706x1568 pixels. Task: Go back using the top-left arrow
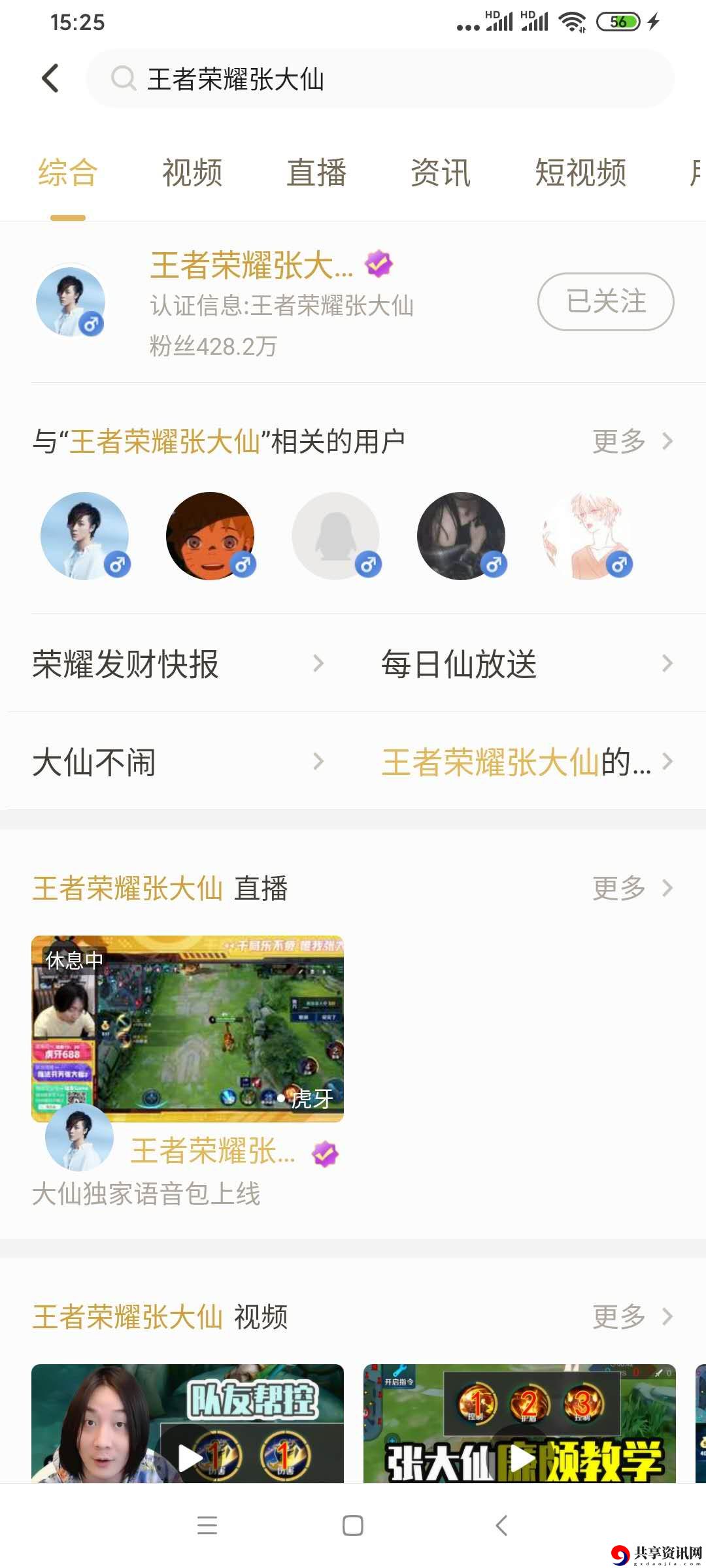click(x=50, y=78)
